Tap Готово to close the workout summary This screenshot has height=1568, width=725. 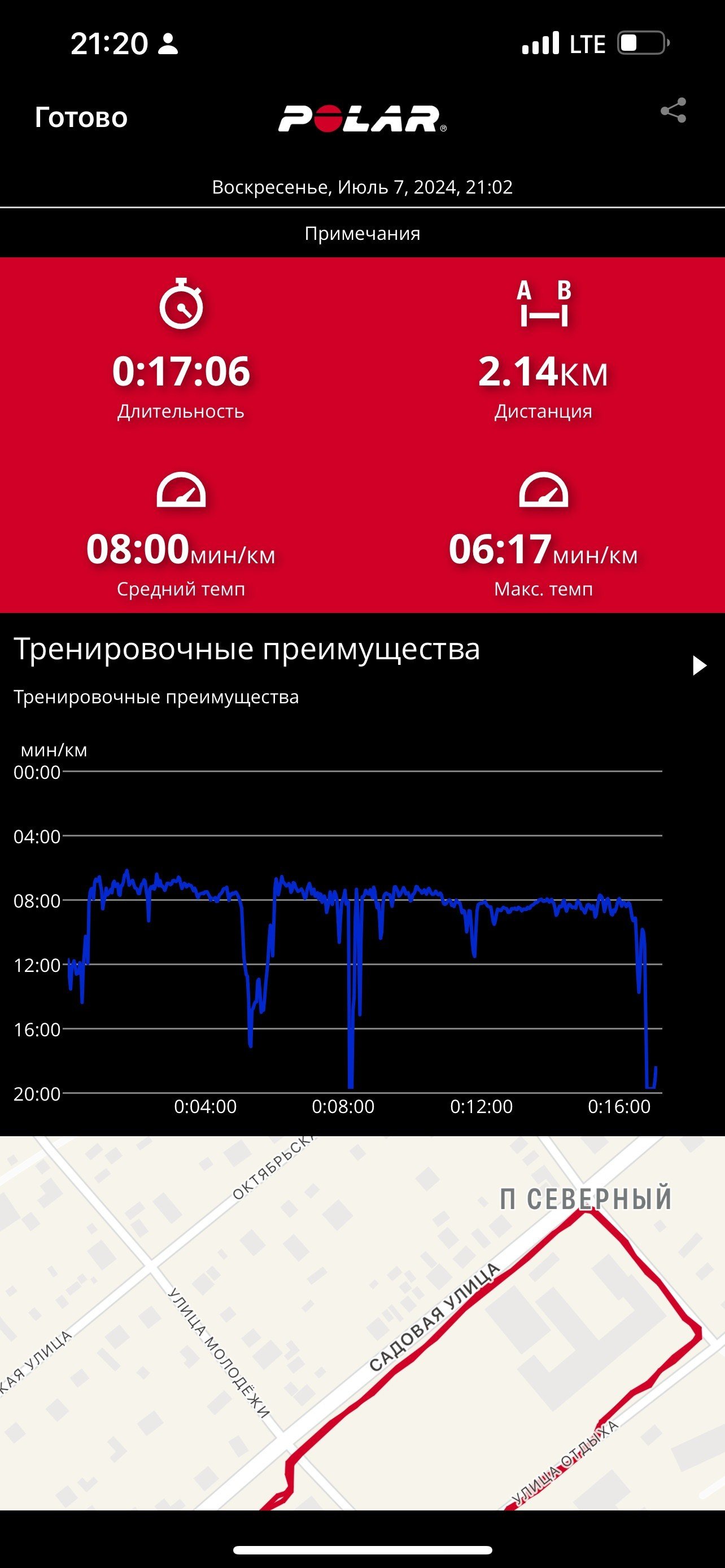tap(81, 117)
